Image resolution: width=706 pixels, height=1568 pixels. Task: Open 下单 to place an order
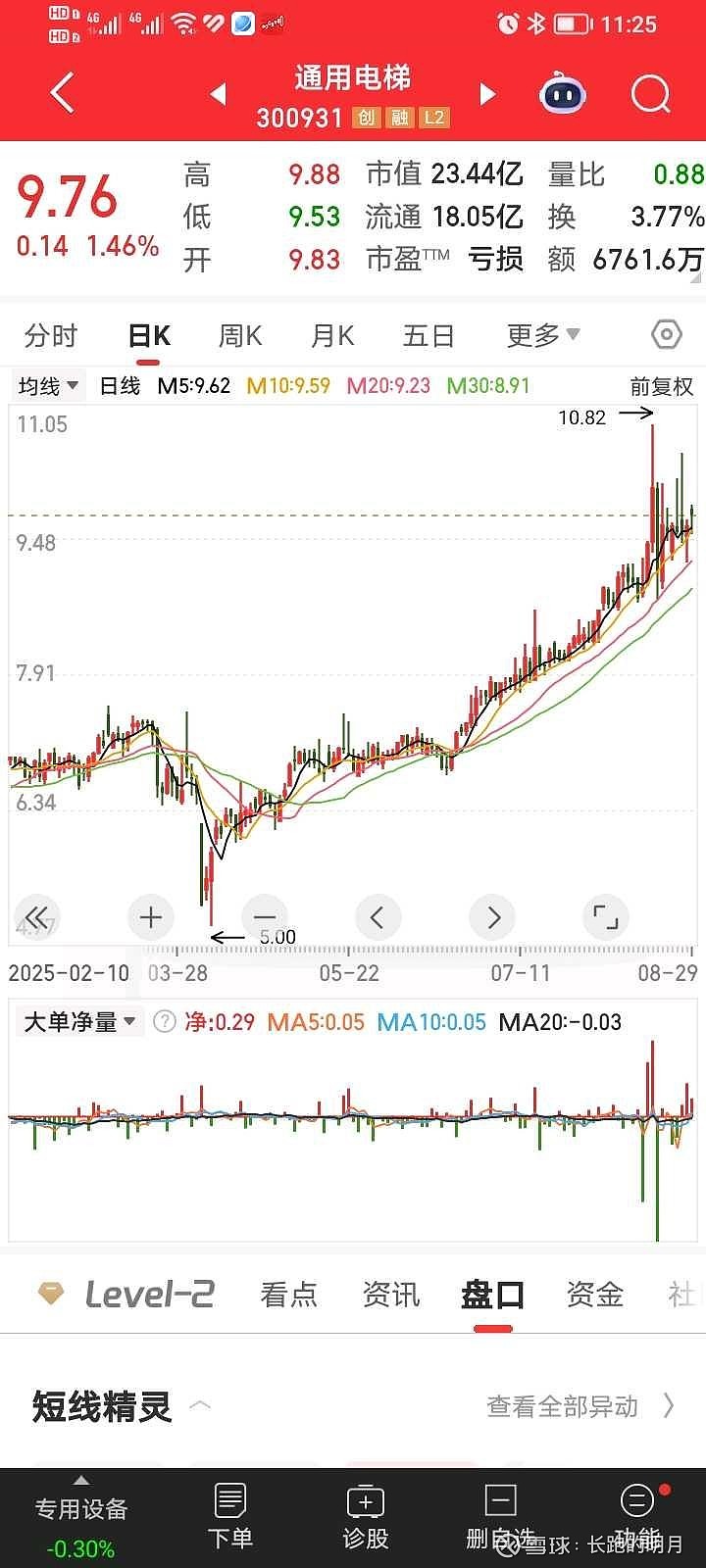pos(229,1516)
